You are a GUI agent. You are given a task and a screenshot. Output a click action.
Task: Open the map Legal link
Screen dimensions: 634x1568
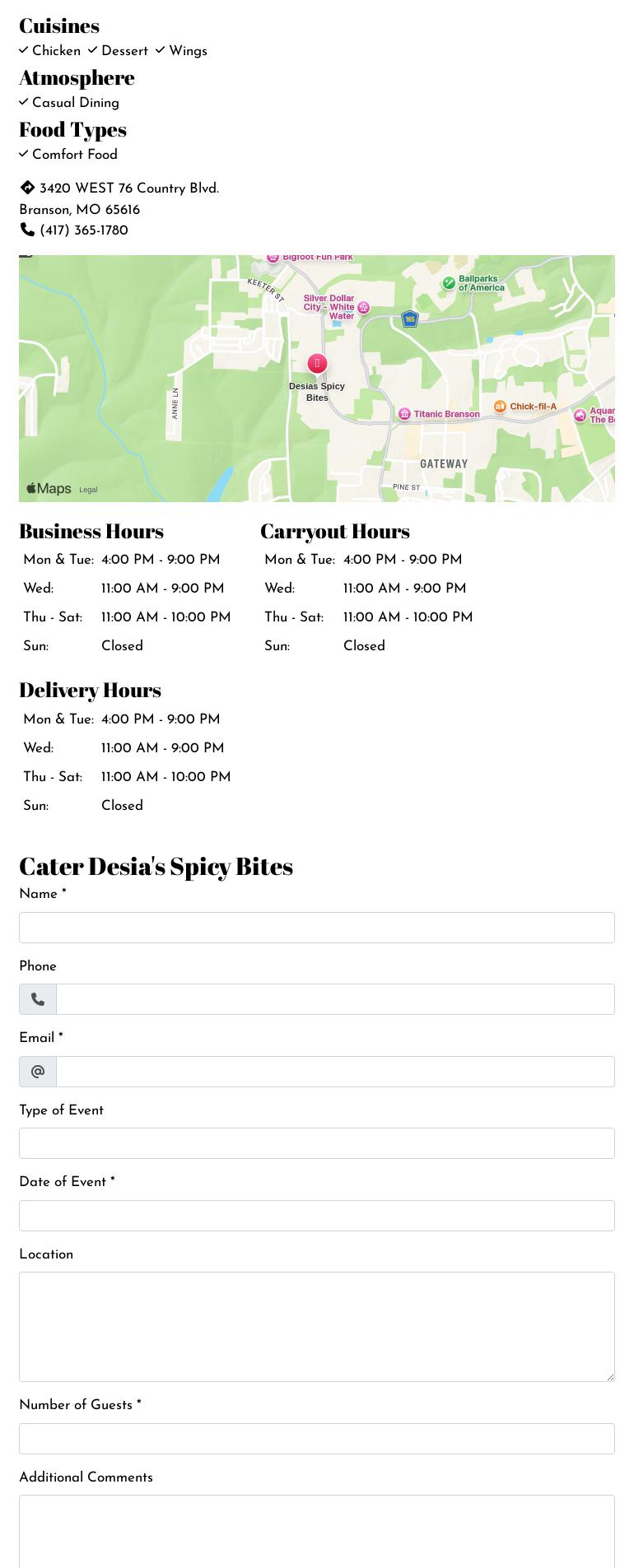click(87, 490)
